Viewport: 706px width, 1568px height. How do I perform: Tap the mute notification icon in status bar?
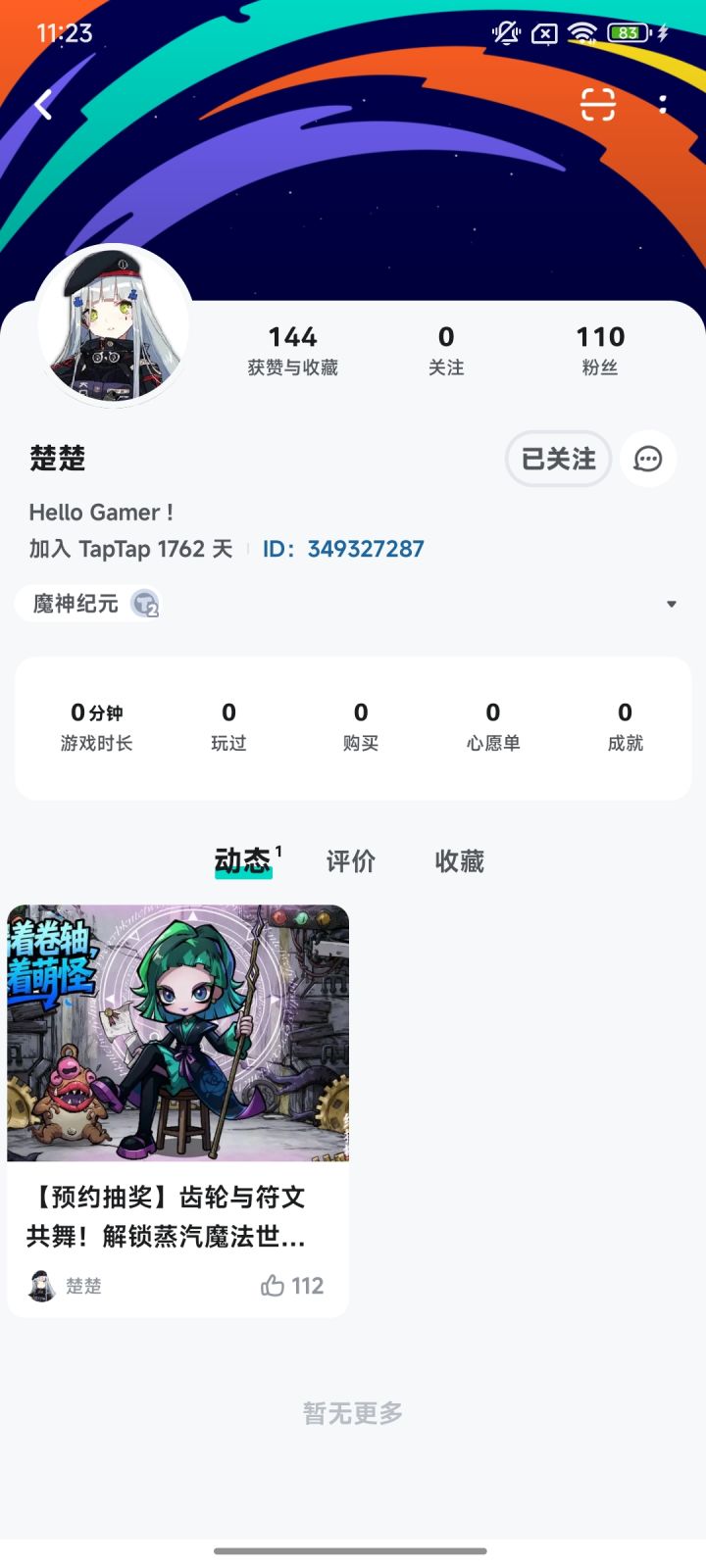[x=505, y=33]
